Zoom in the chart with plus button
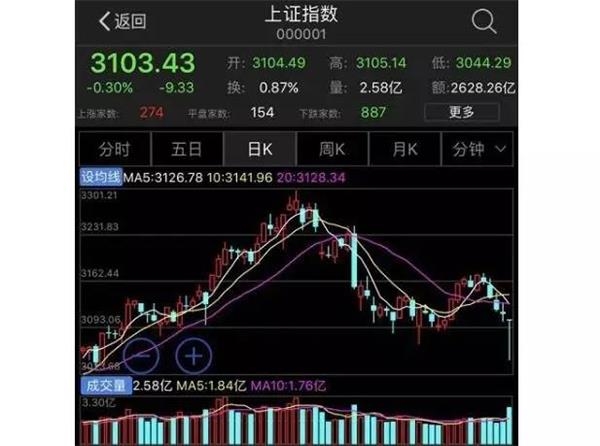 pyautogui.click(x=194, y=353)
